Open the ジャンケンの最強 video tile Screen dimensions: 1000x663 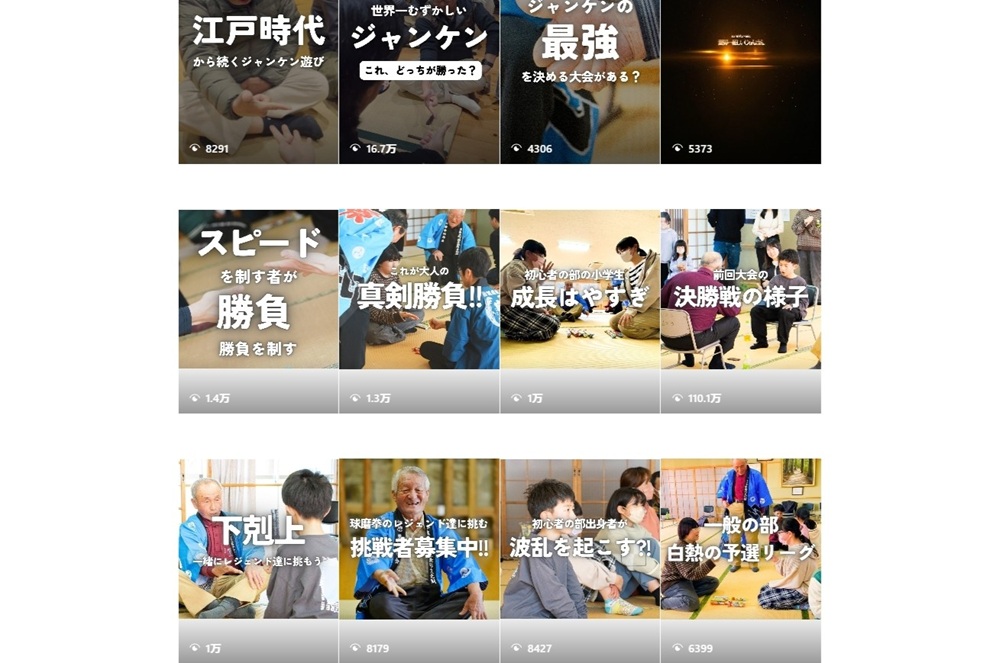pos(580,80)
